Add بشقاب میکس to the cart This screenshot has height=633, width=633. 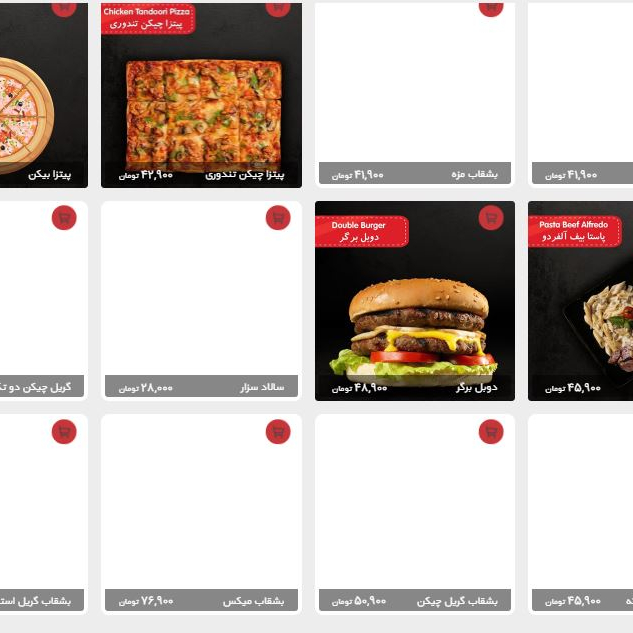pos(278,431)
